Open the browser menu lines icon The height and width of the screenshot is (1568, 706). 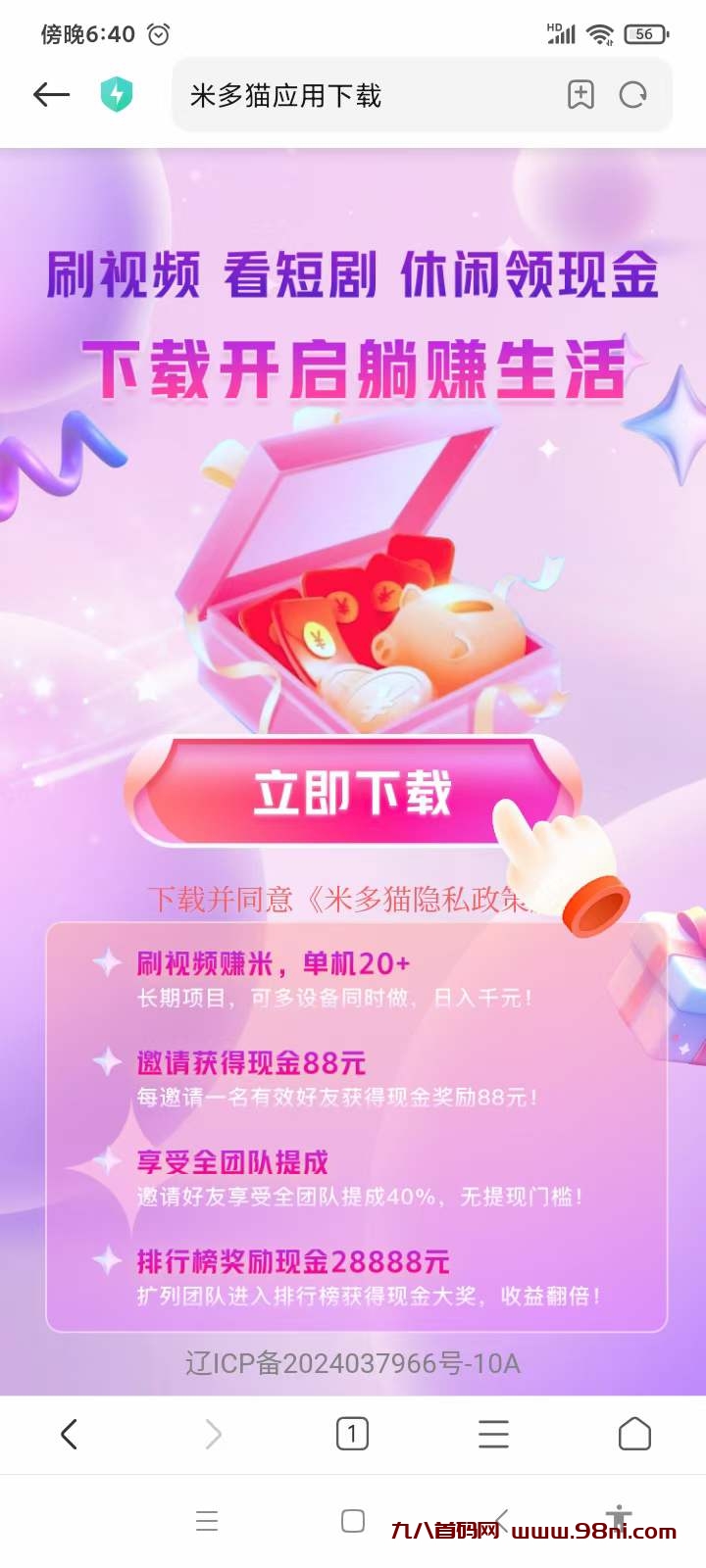(493, 1434)
